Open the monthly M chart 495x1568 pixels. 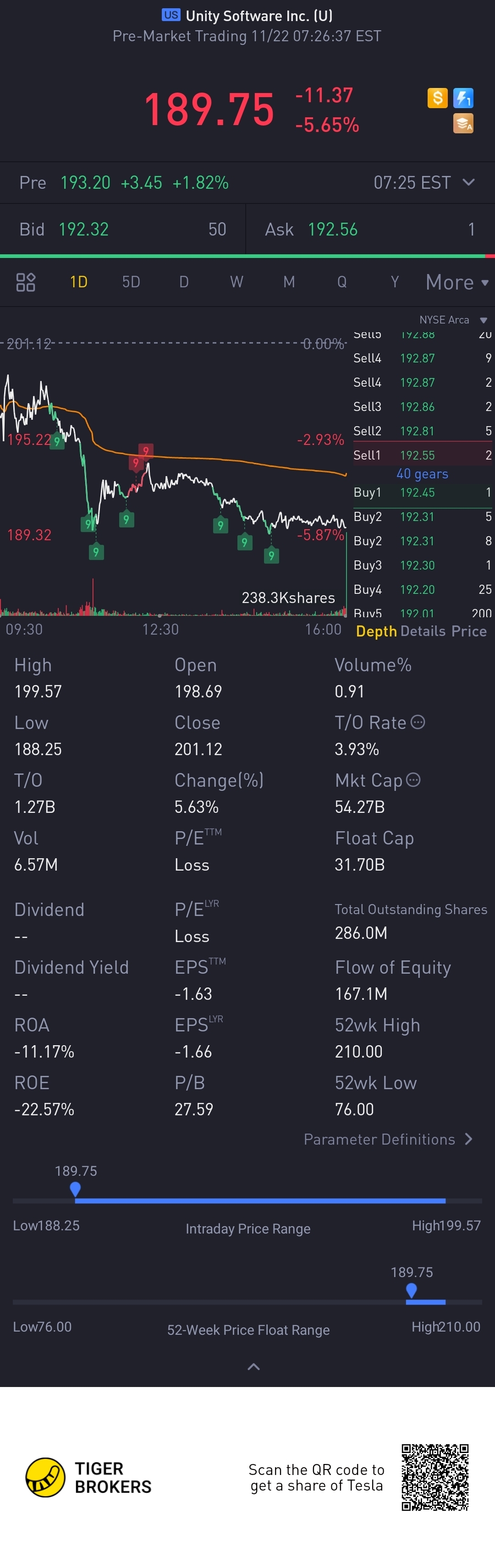289,282
